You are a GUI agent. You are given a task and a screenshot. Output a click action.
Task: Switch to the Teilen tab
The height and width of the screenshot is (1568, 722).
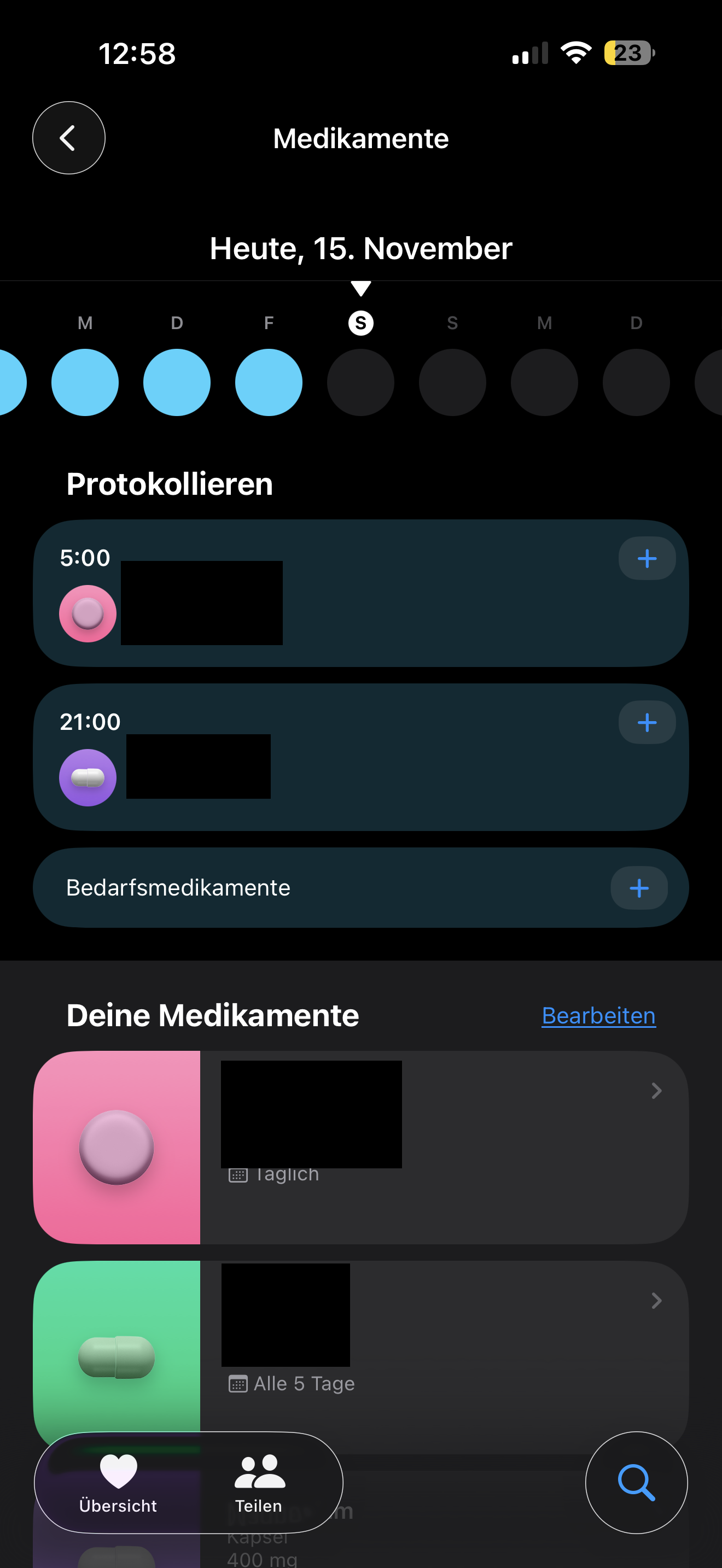tap(259, 1483)
